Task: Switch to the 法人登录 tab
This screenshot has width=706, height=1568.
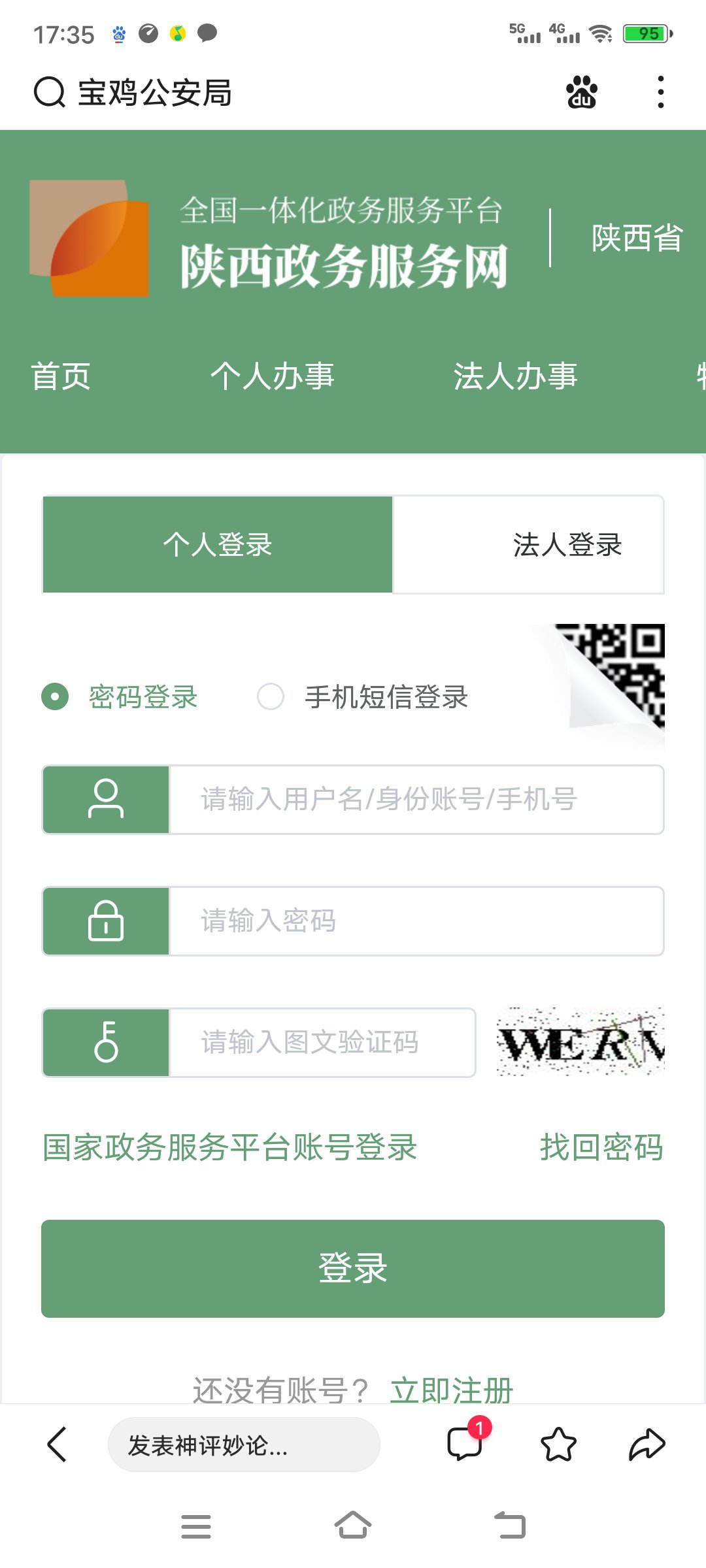Action: tap(566, 544)
